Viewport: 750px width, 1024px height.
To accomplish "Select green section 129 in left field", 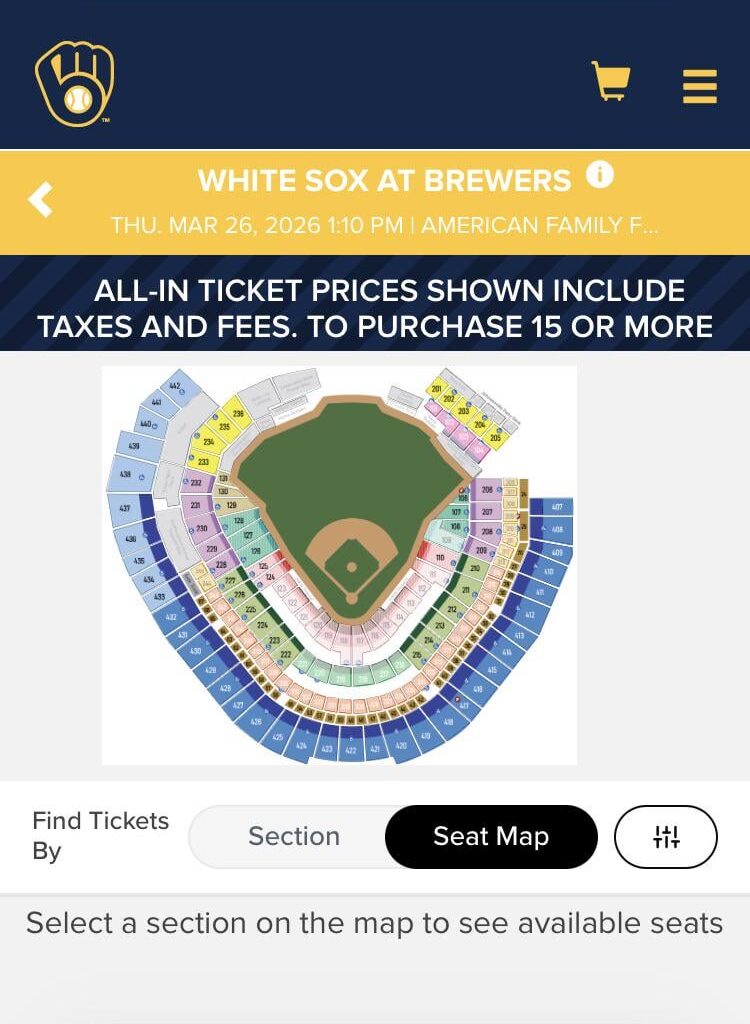I will coord(229,506).
